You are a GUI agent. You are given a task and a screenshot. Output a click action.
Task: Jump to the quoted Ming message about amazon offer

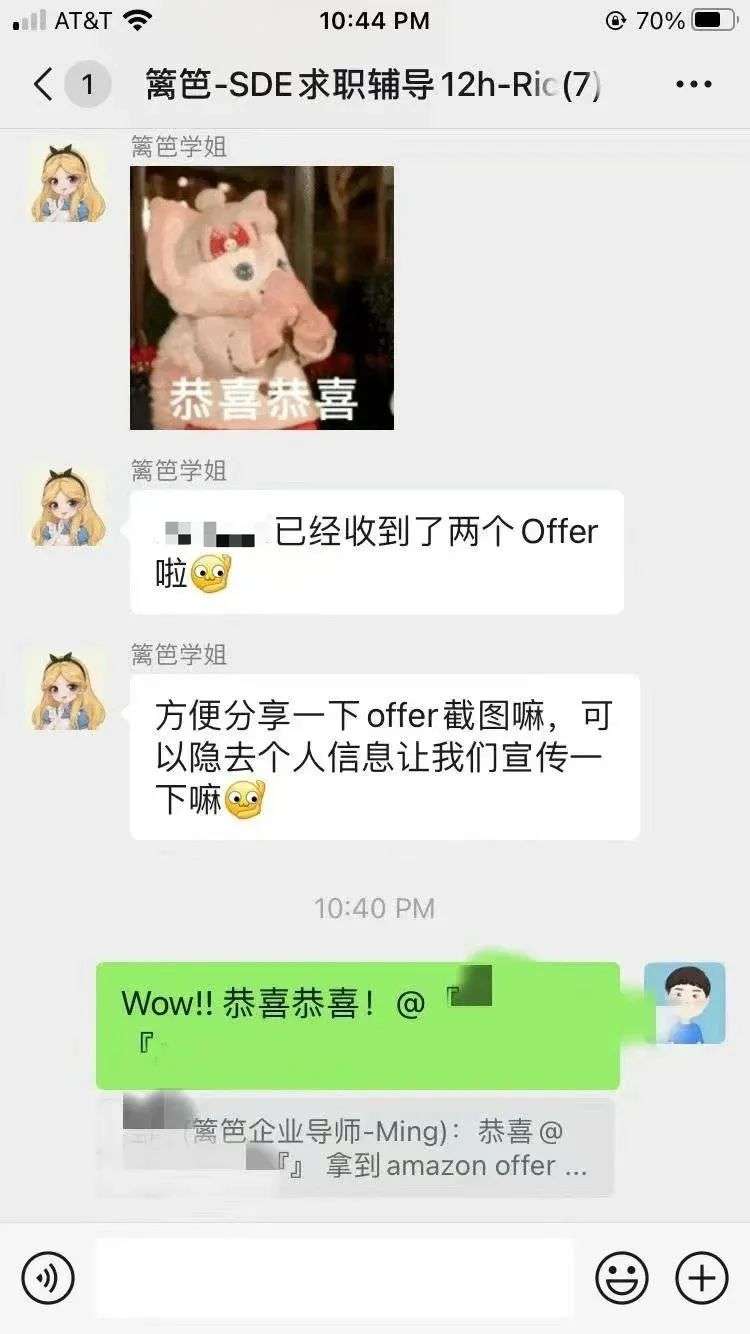click(x=356, y=1148)
